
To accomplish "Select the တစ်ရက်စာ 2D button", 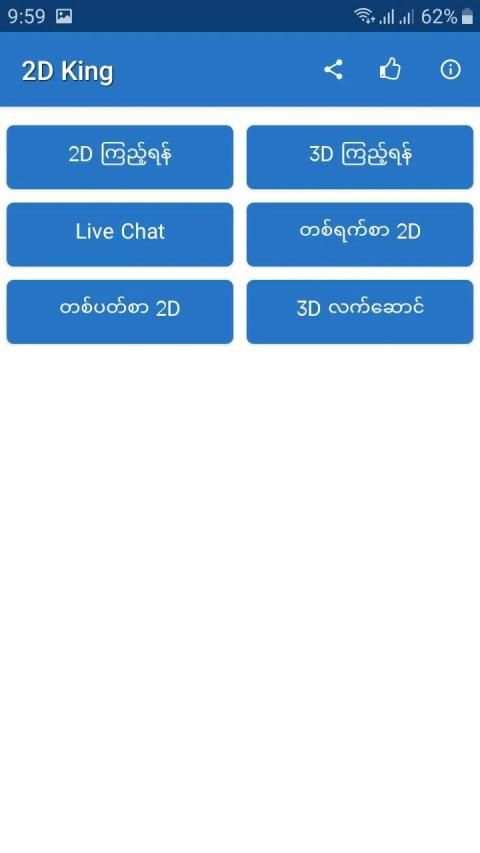I will (x=360, y=234).
